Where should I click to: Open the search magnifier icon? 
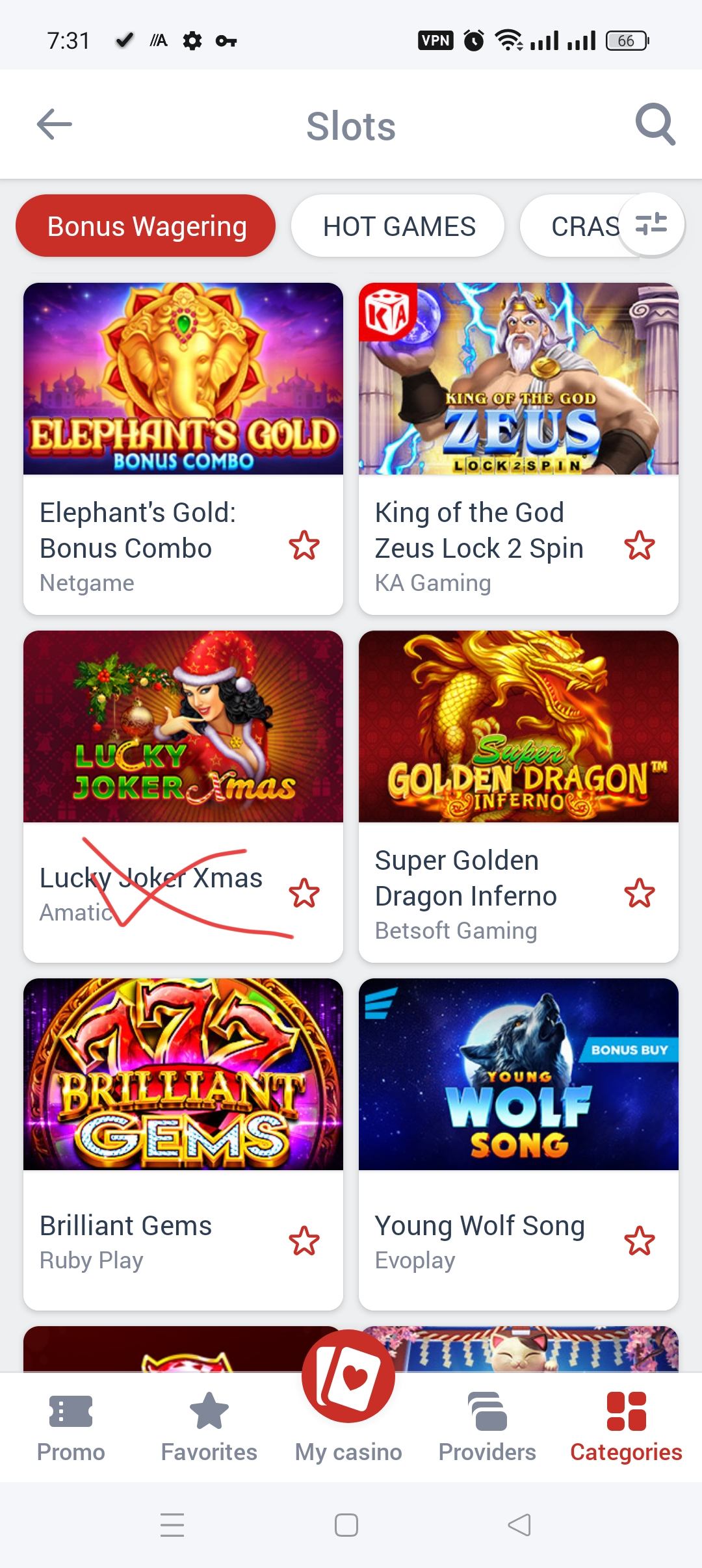coord(655,124)
